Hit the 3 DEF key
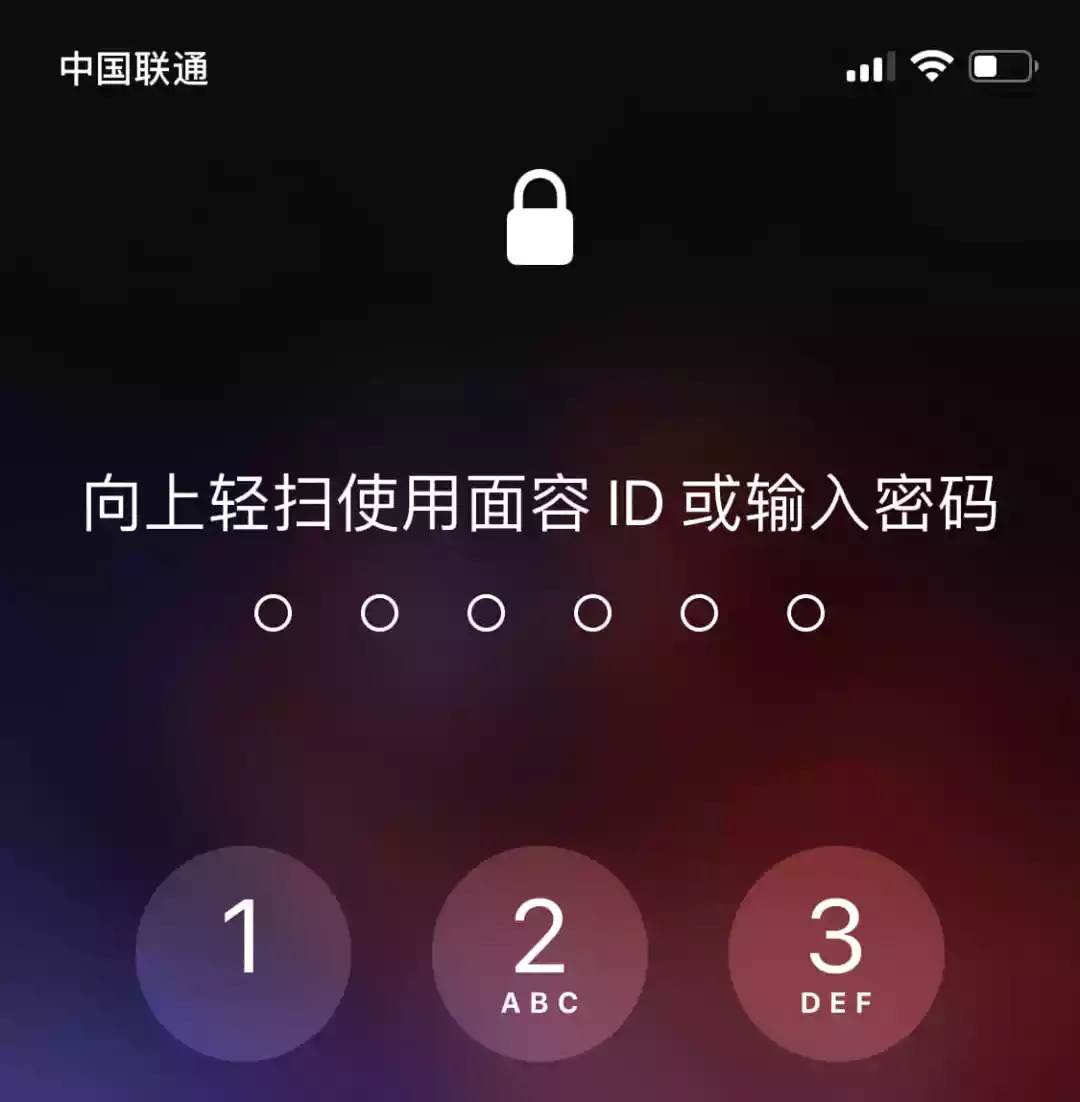Image resolution: width=1080 pixels, height=1102 pixels. tap(836, 952)
